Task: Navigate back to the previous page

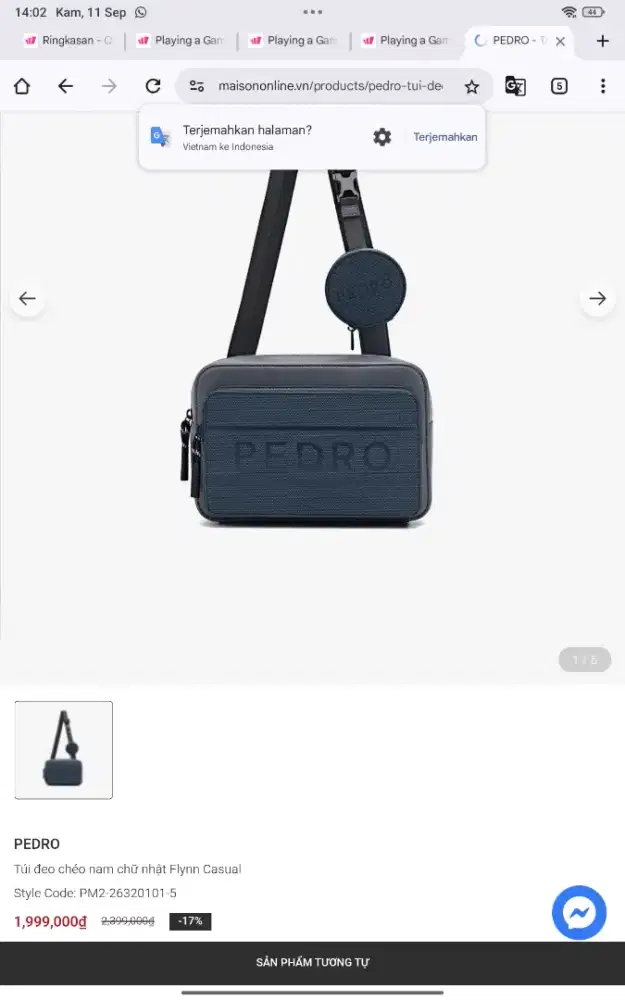Action: 66,86
